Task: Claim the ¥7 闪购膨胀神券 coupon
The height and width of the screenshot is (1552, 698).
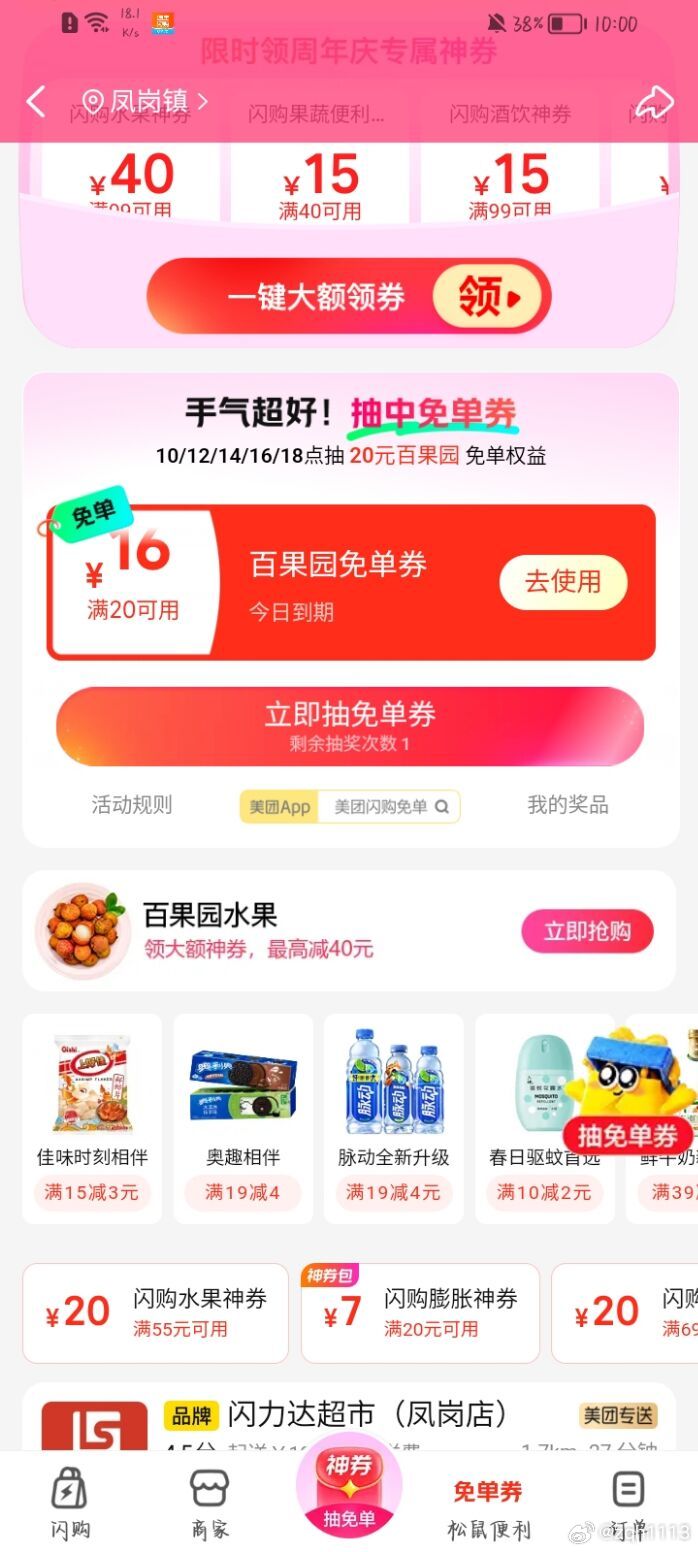Action: point(420,1312)
